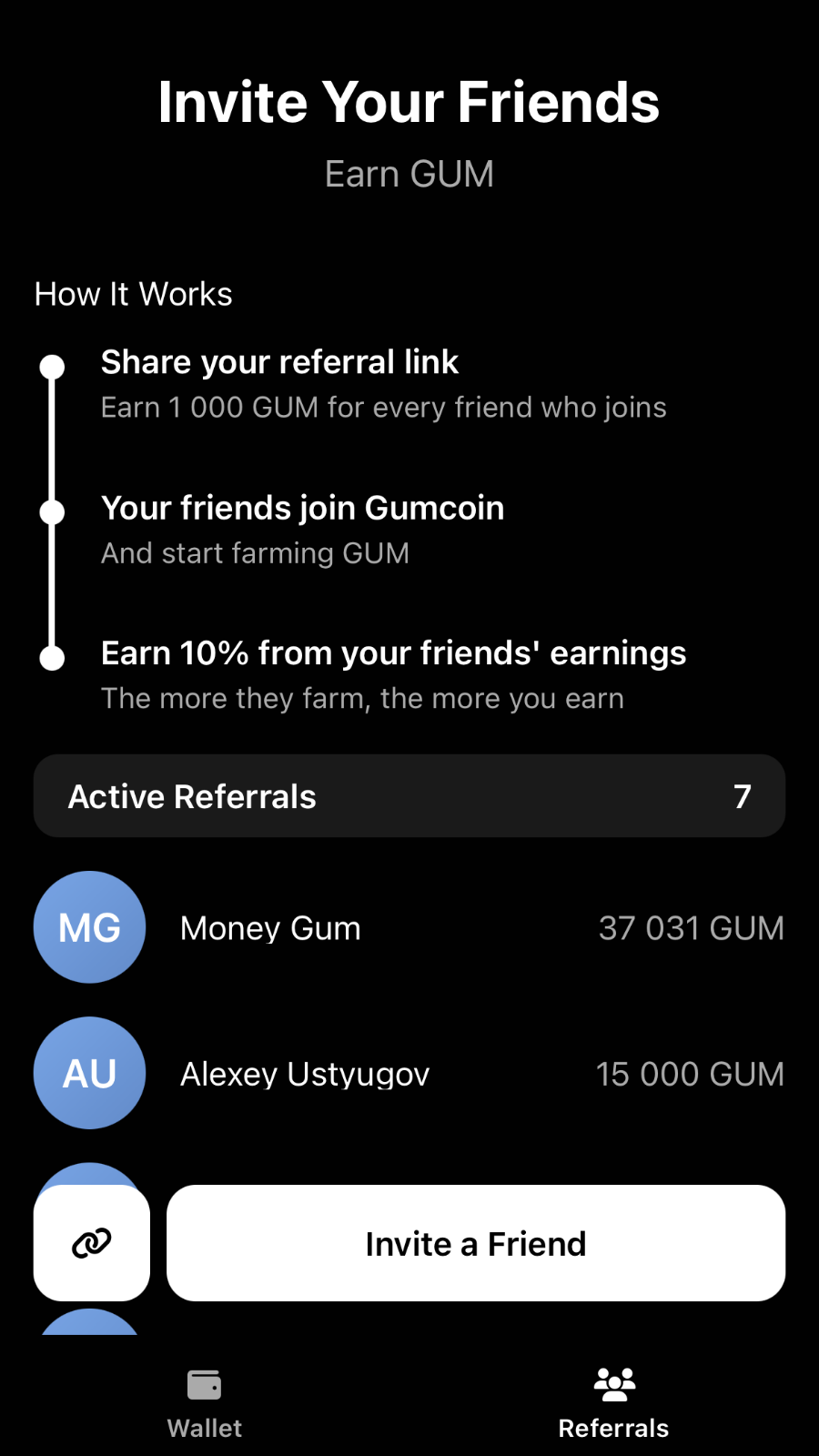Open the Active Referrals row
Image resolution: width=819 pixels, height=1456 pixels.
409,795
